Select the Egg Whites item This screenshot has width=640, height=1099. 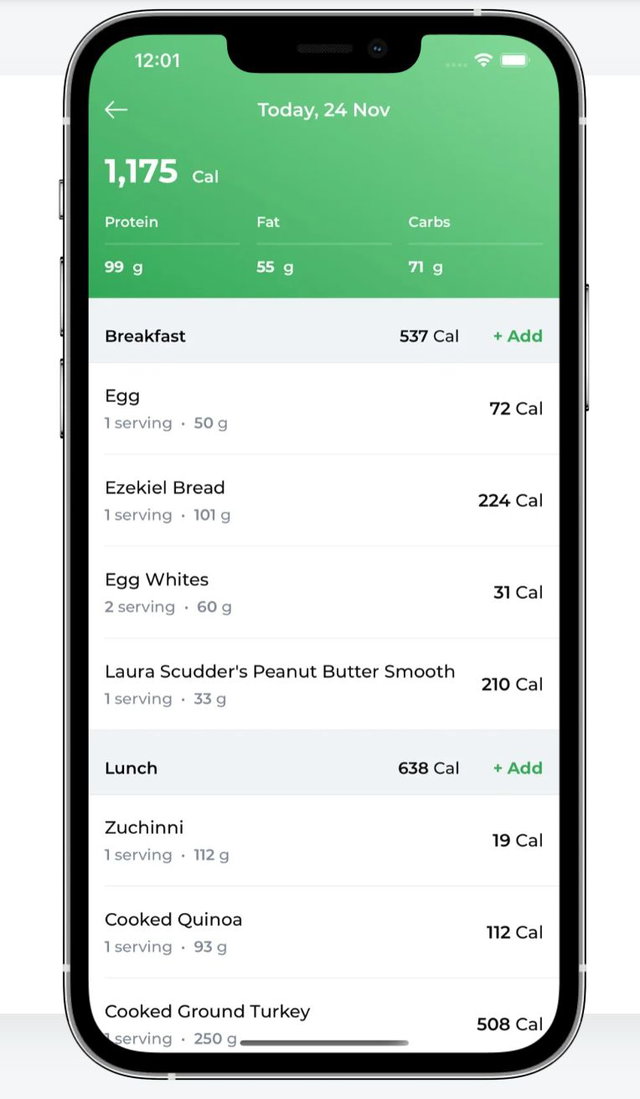pyautogui.click(x=323, y=592)
